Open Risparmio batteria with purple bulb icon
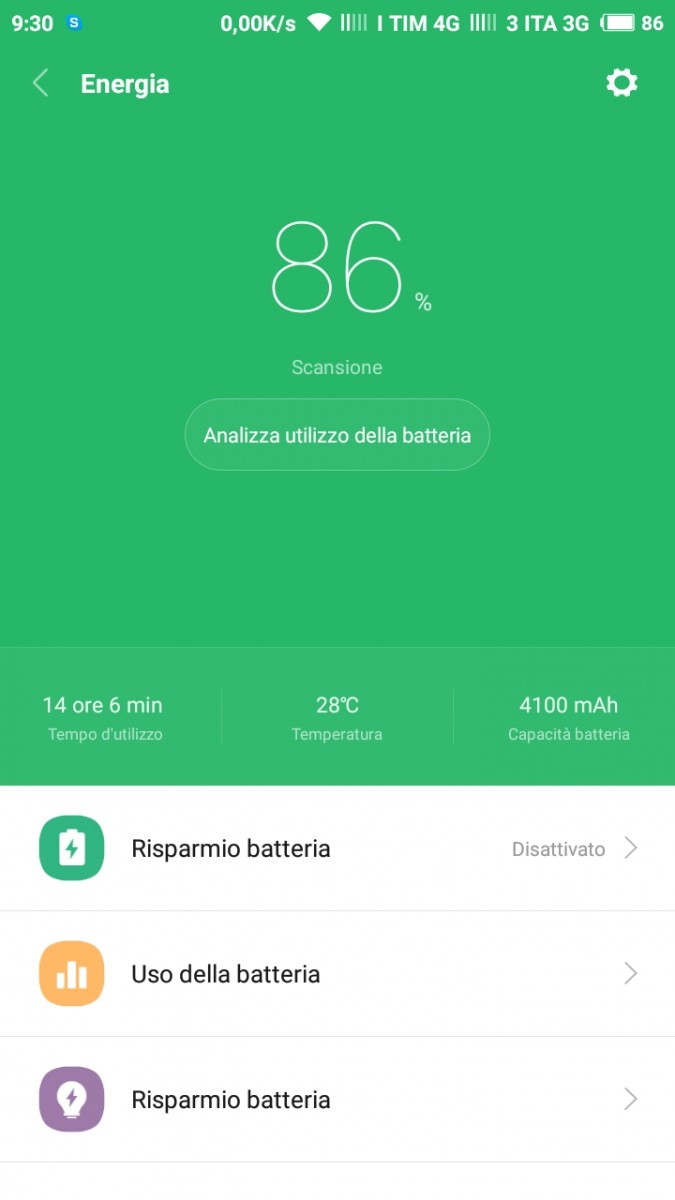675x1200 pixels. (337, 1100)
